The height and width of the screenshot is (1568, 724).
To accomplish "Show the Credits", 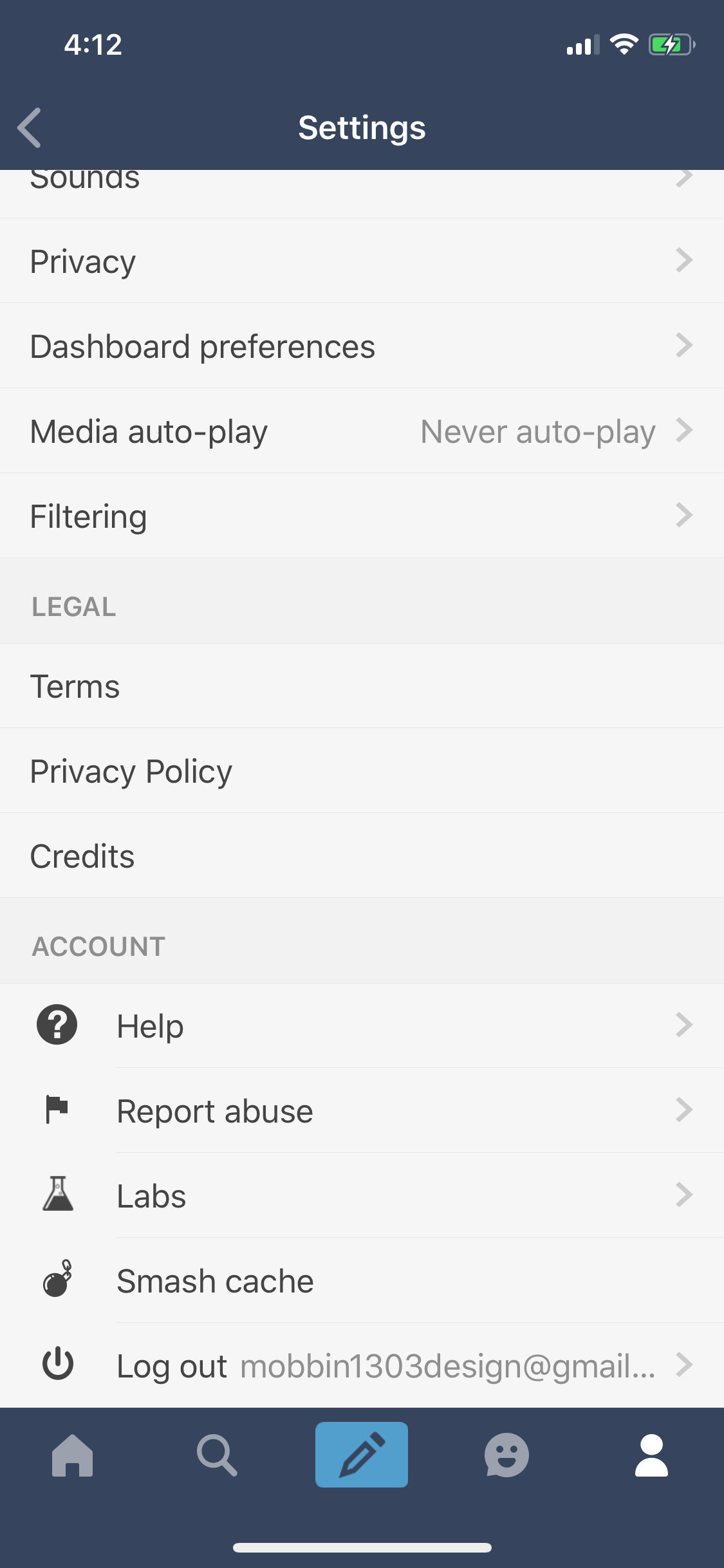I will [x=362, y=855].
